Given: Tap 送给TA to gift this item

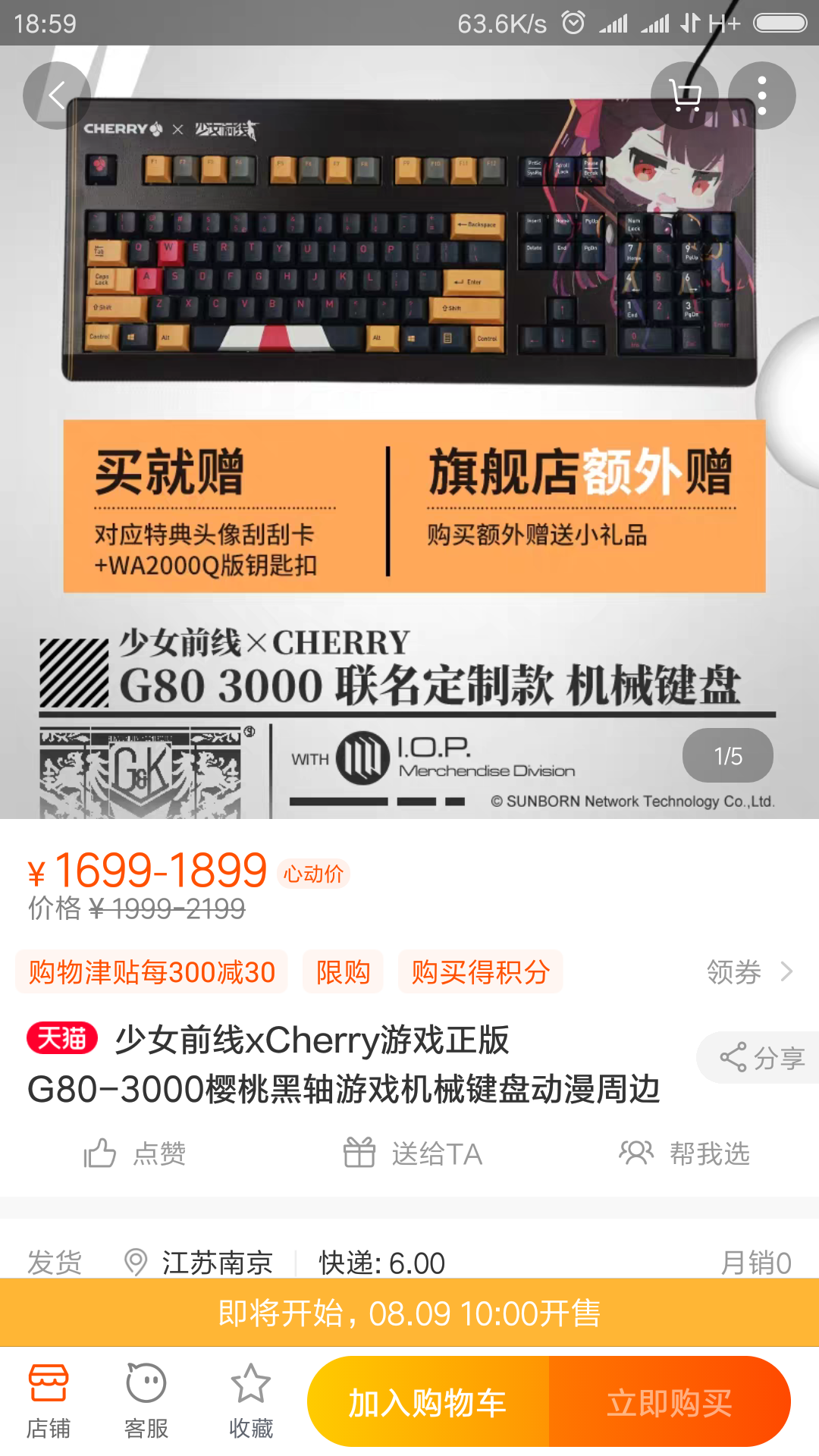Looking at the screenshot, I should pyautogui.click(x=413, y=1153).
